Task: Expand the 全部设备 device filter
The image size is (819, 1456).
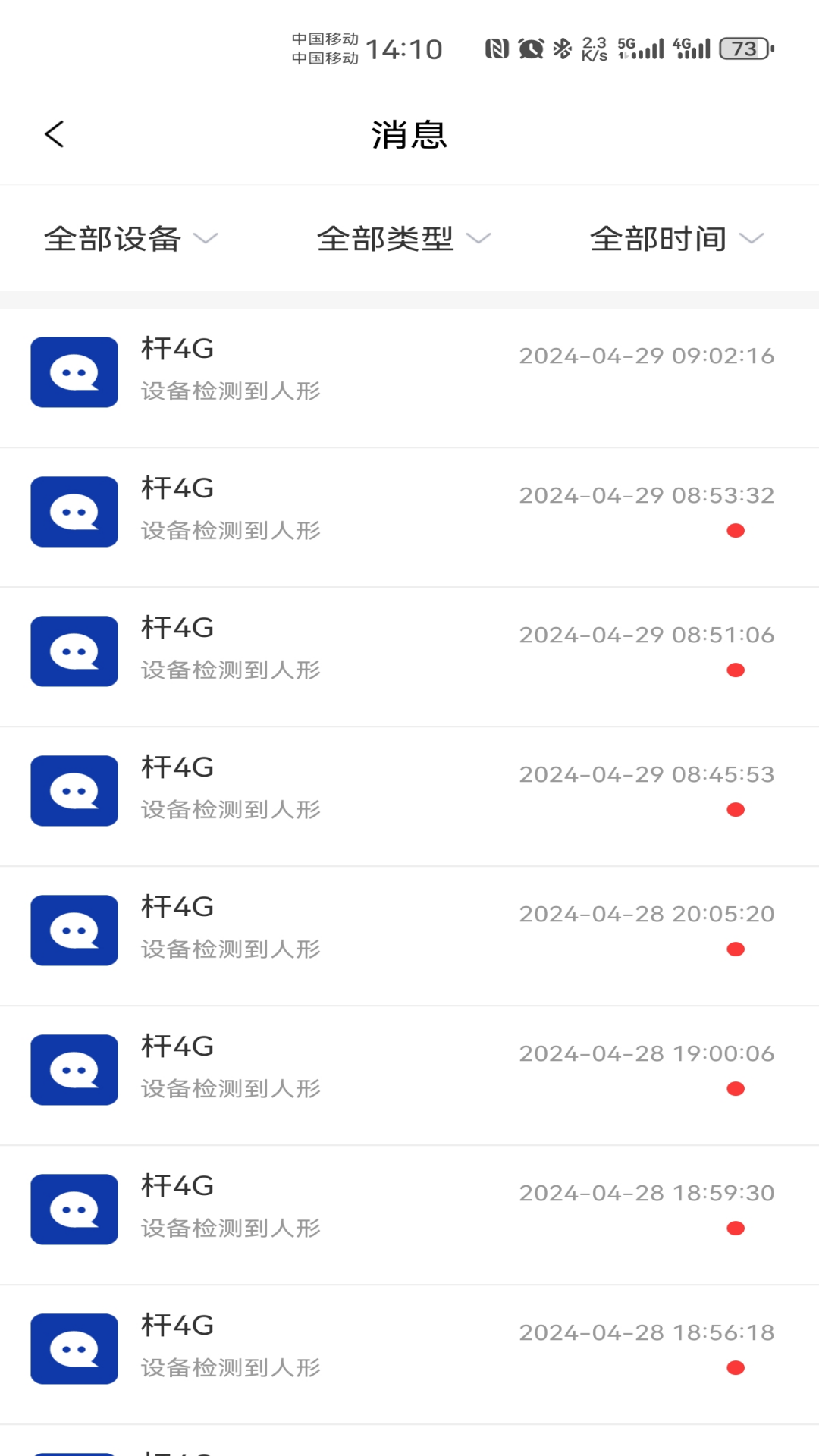Action: (x=130, y=239)
